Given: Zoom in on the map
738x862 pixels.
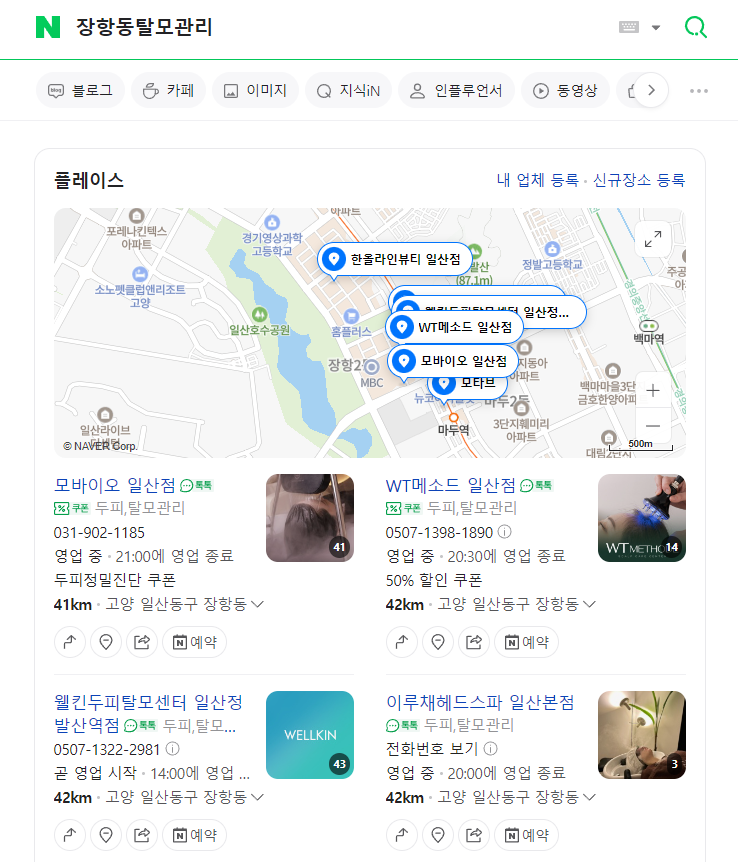Looking at the screenshot, I should click(x=653, y=390).
